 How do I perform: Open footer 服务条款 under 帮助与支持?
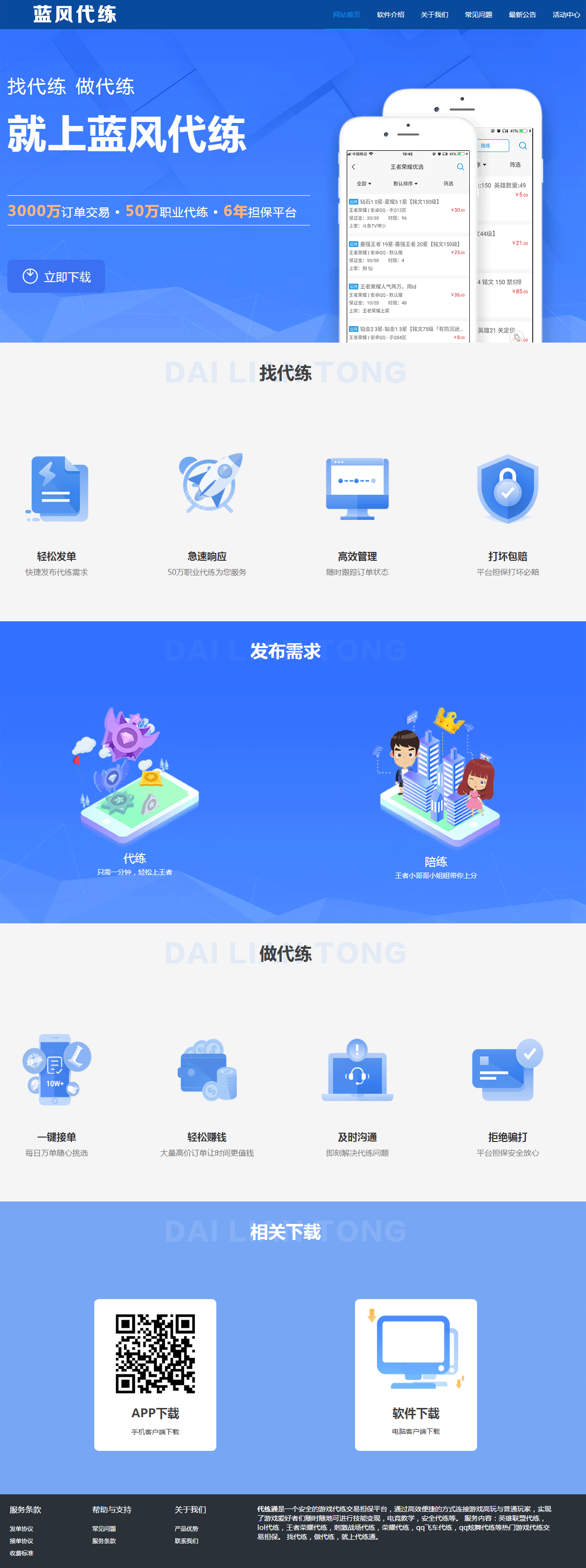tap(104, 1541)
